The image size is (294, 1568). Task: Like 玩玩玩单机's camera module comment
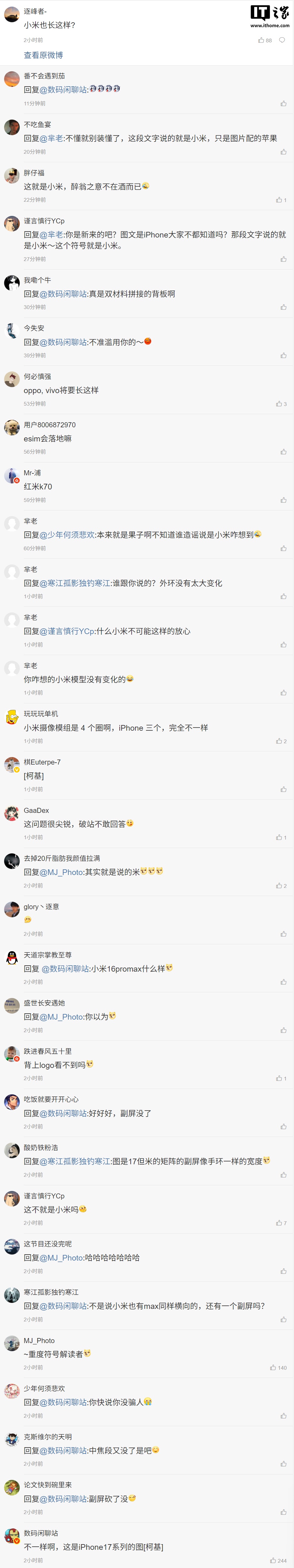279,741
